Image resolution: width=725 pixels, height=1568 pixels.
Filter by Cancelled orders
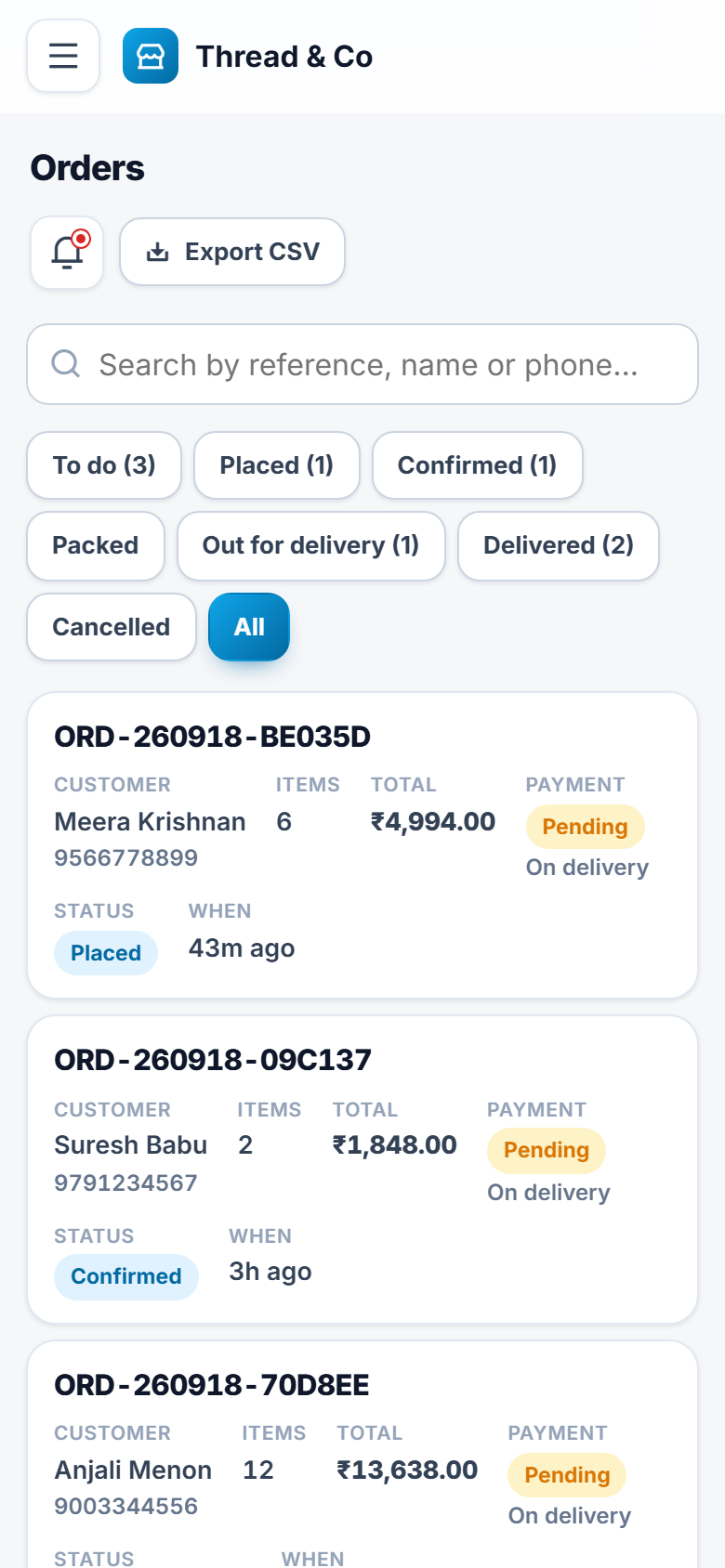tap(112, 627)
